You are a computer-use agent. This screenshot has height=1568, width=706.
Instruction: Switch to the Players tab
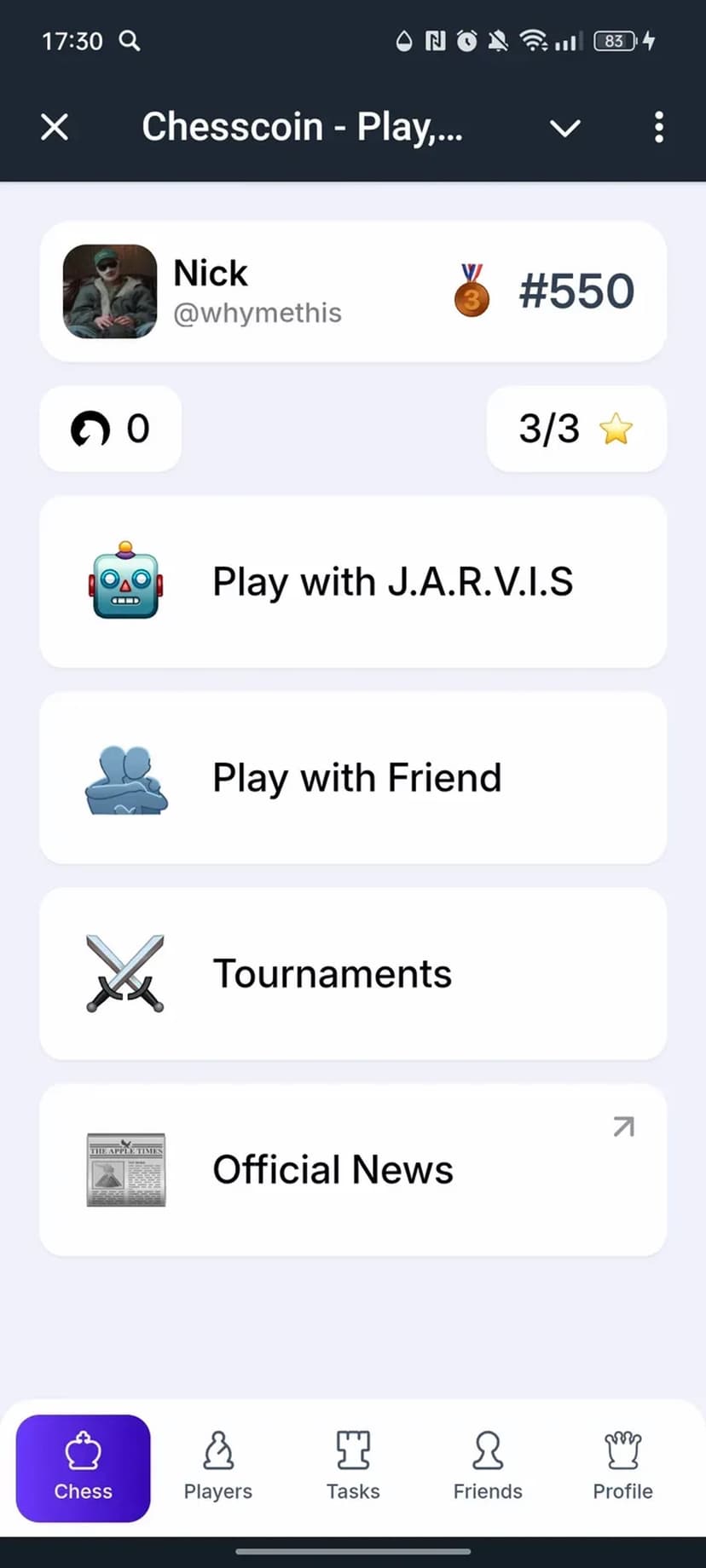point(218,1467)
